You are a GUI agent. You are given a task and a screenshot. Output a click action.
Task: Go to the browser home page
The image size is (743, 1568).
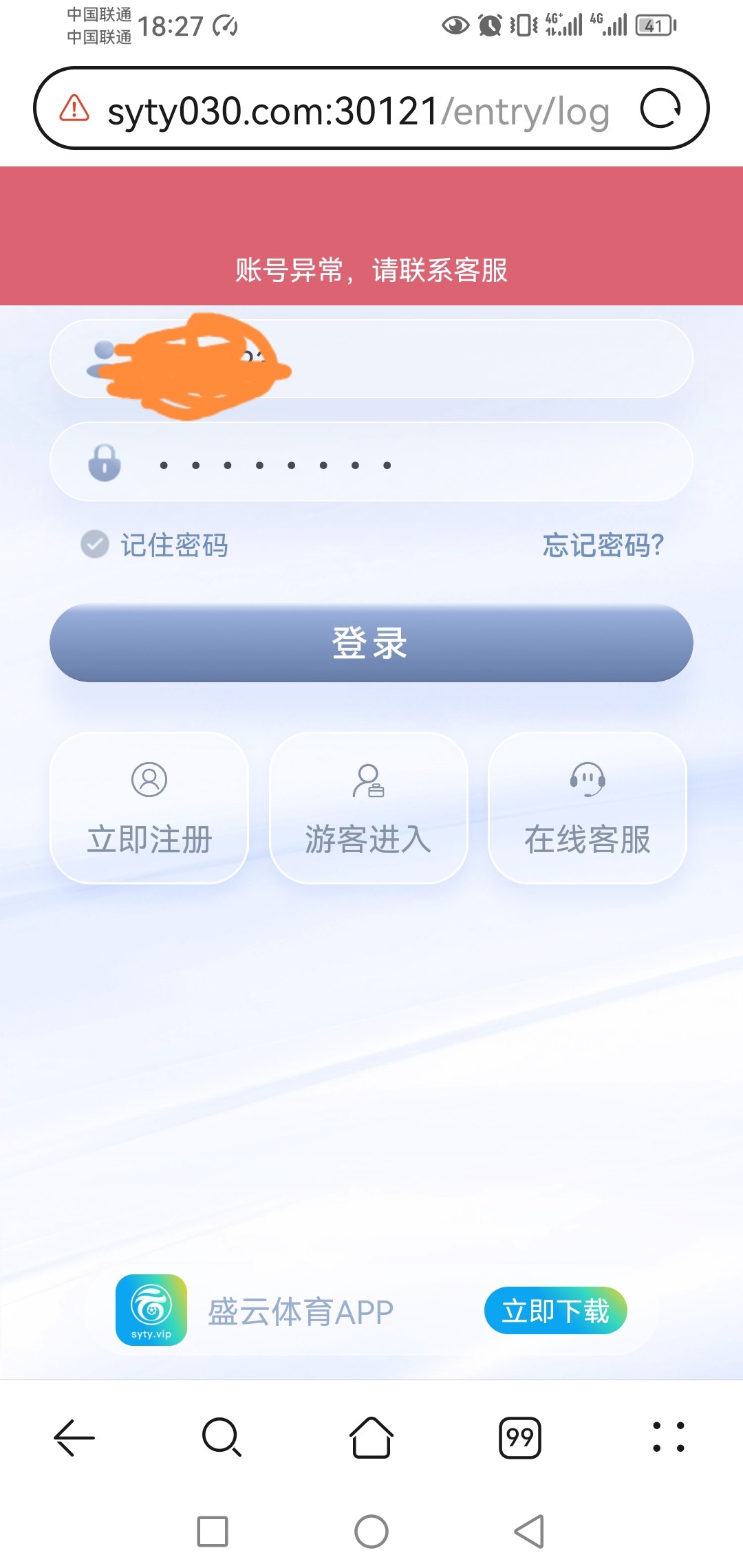tap(371, 1437)
